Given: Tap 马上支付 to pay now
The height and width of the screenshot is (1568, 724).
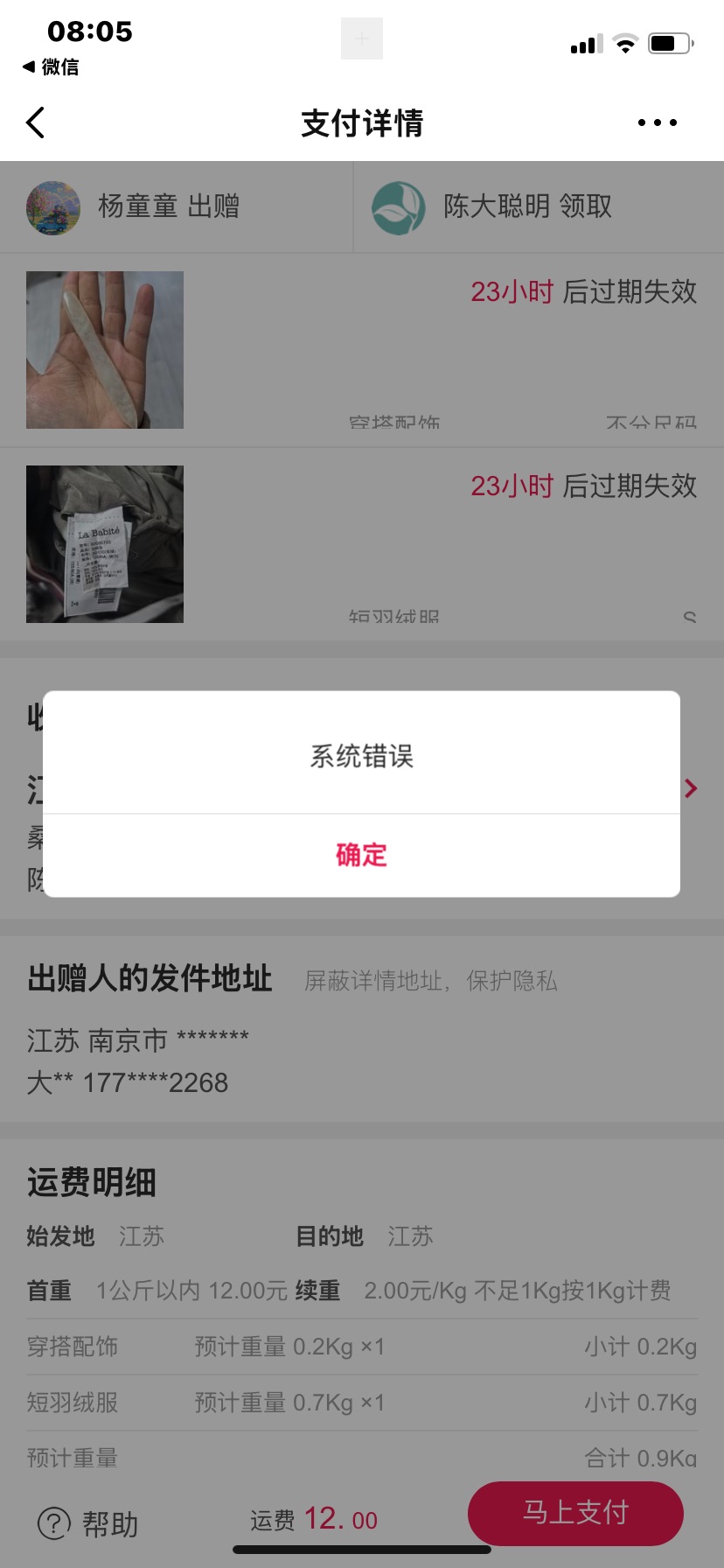Looking at the screenshot, I should (575, 1512).
